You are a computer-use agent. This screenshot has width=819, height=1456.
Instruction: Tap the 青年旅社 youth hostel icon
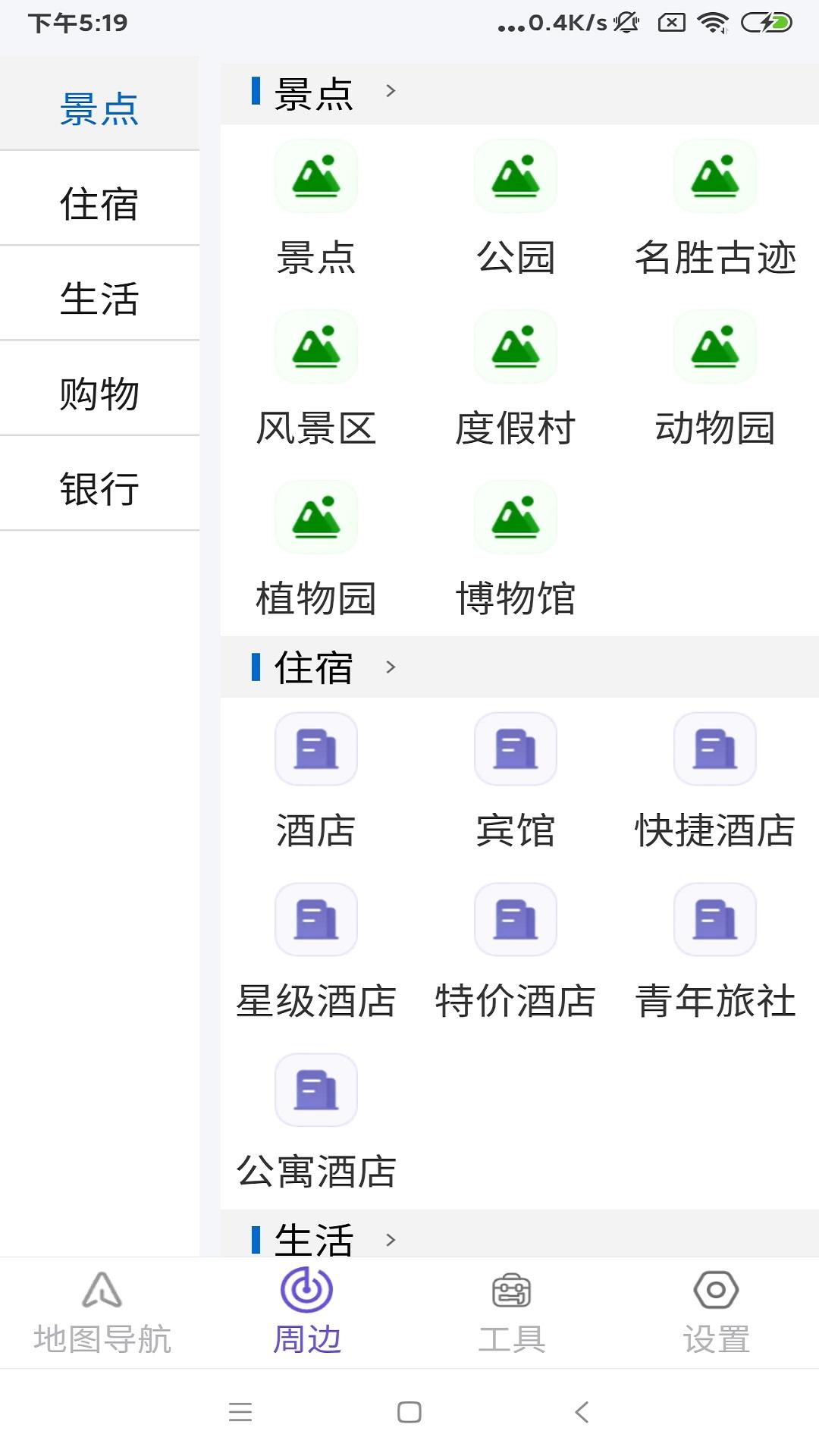[715, 920]
